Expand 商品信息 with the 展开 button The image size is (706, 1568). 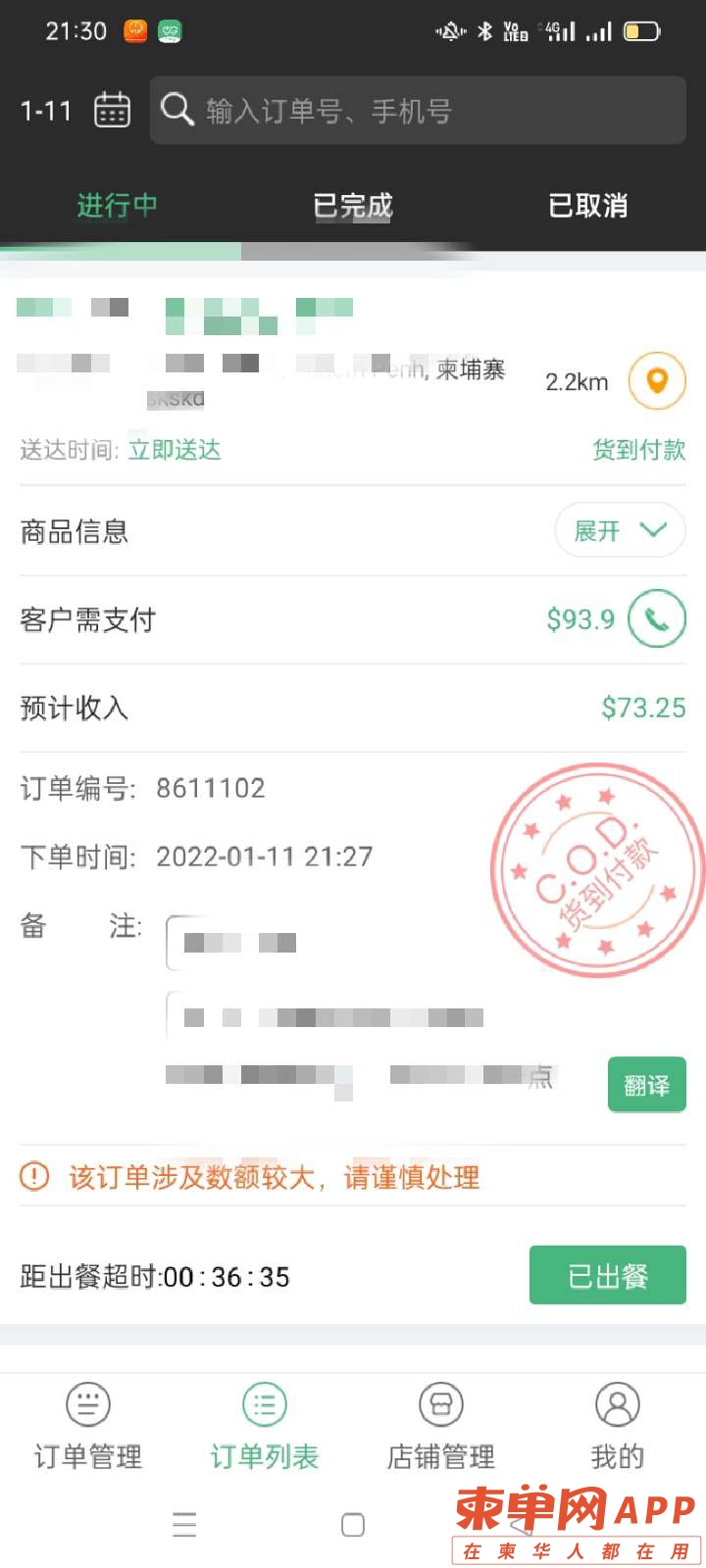[x=619, y=530]
